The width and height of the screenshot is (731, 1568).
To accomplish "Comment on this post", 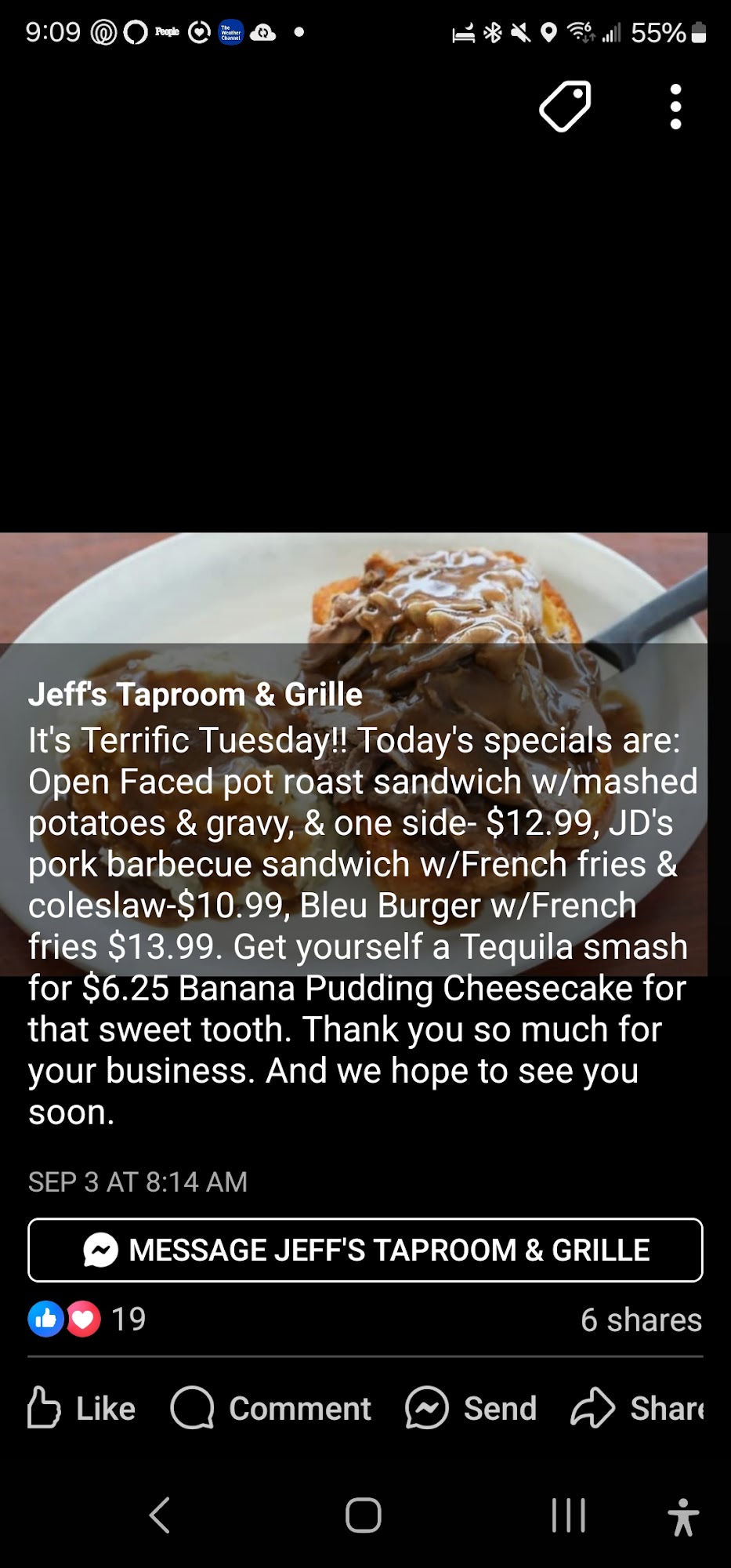I will (x=271, y=1408).
